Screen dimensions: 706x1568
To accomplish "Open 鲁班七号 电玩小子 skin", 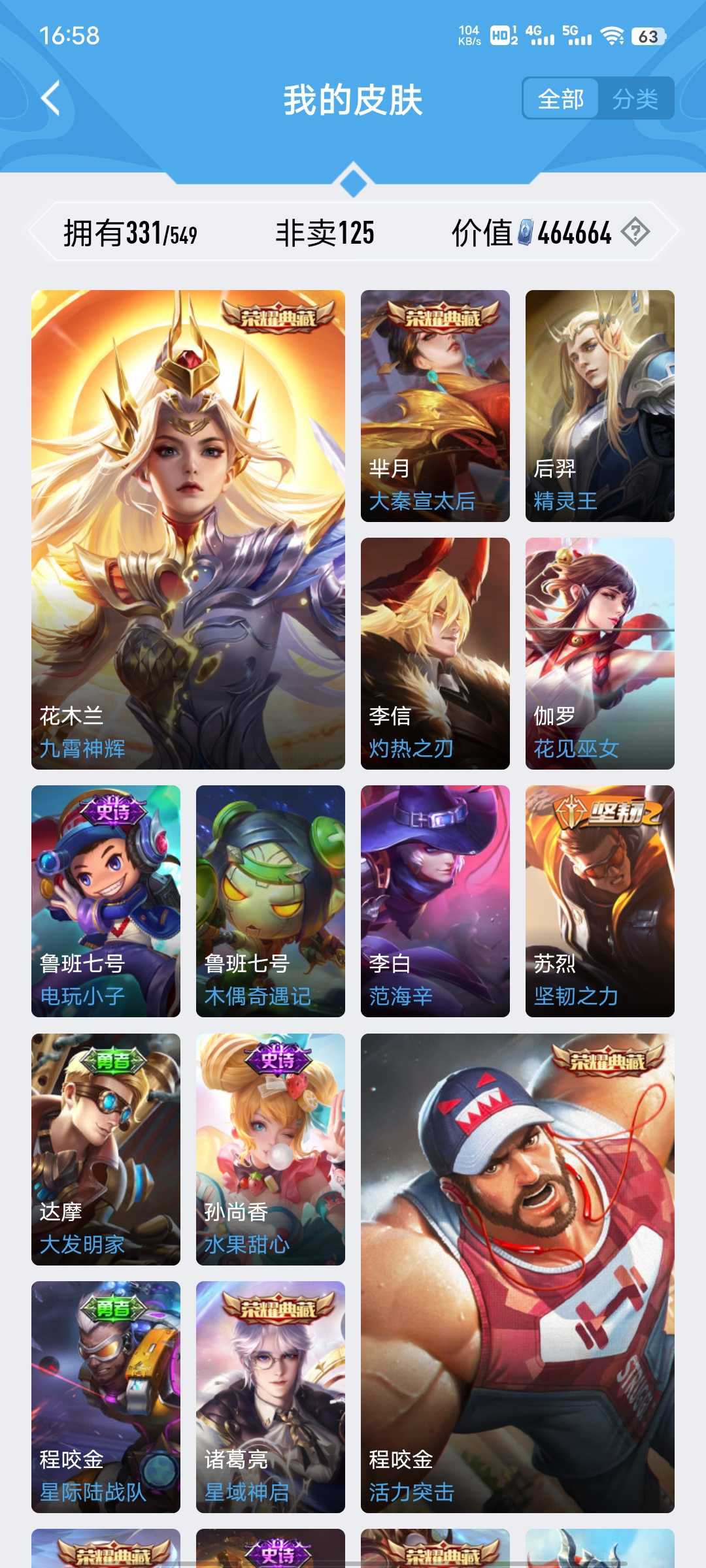I will pos(106,901).
